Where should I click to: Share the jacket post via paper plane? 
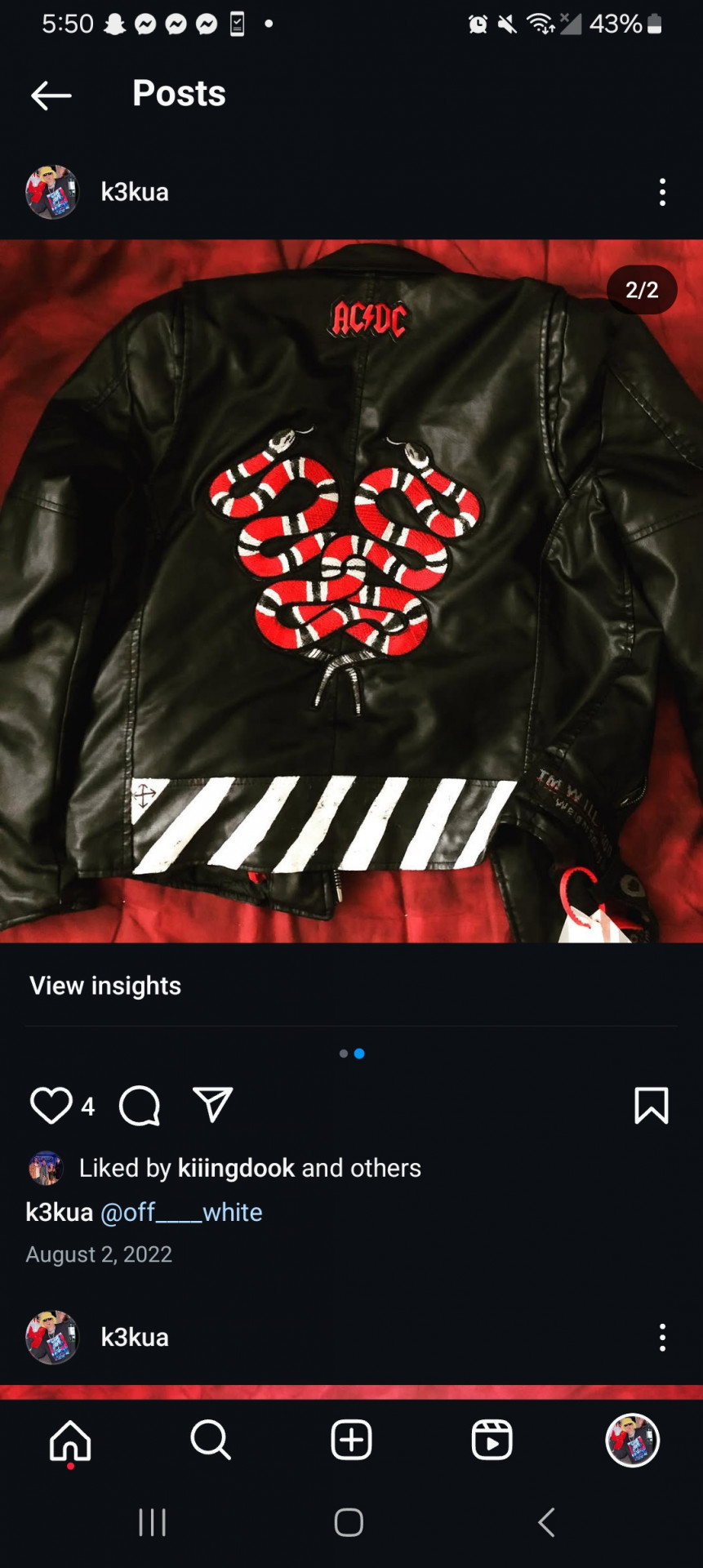point(212,1105)
